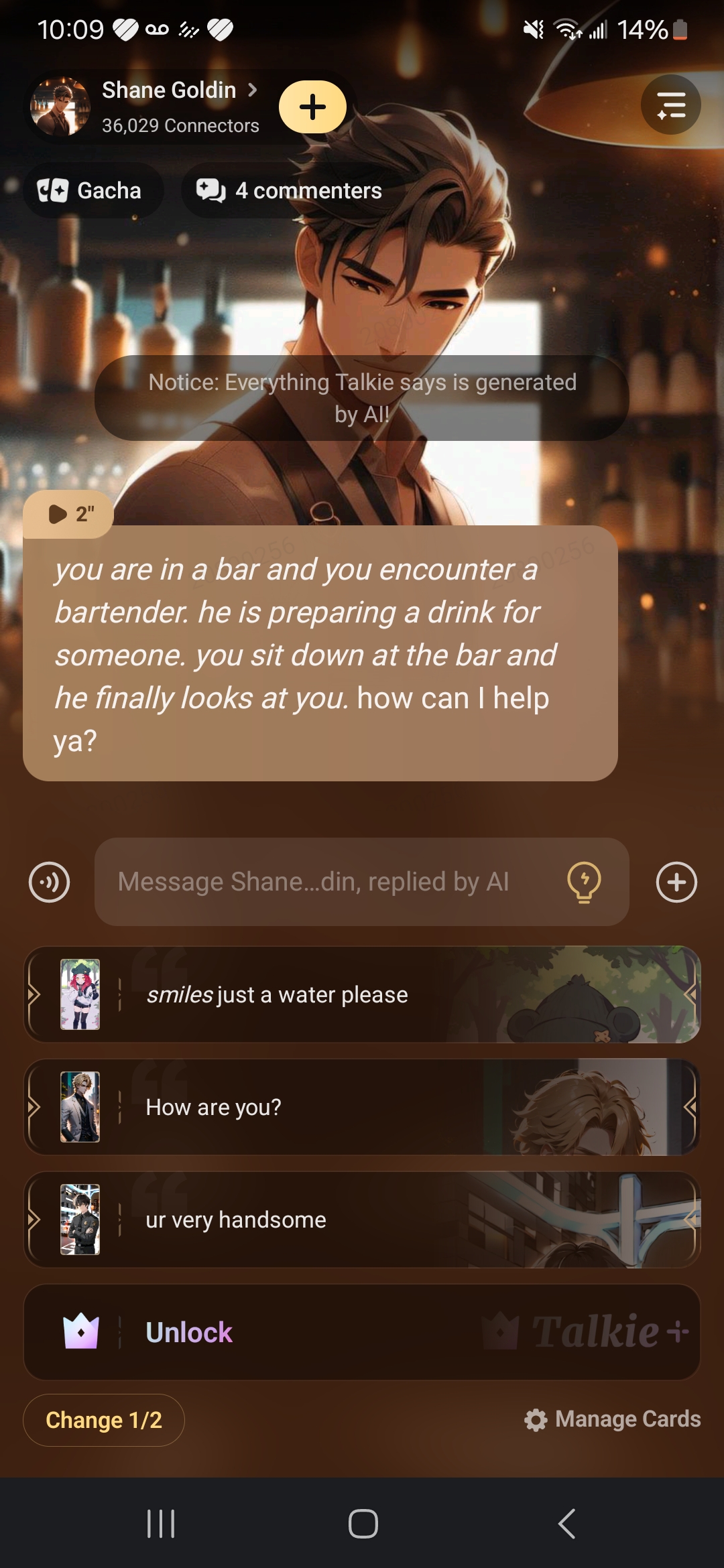Tap the lightbulb inspiration icon
Image resolution: width=724 pixels, height=1568 pixels.
584,882
